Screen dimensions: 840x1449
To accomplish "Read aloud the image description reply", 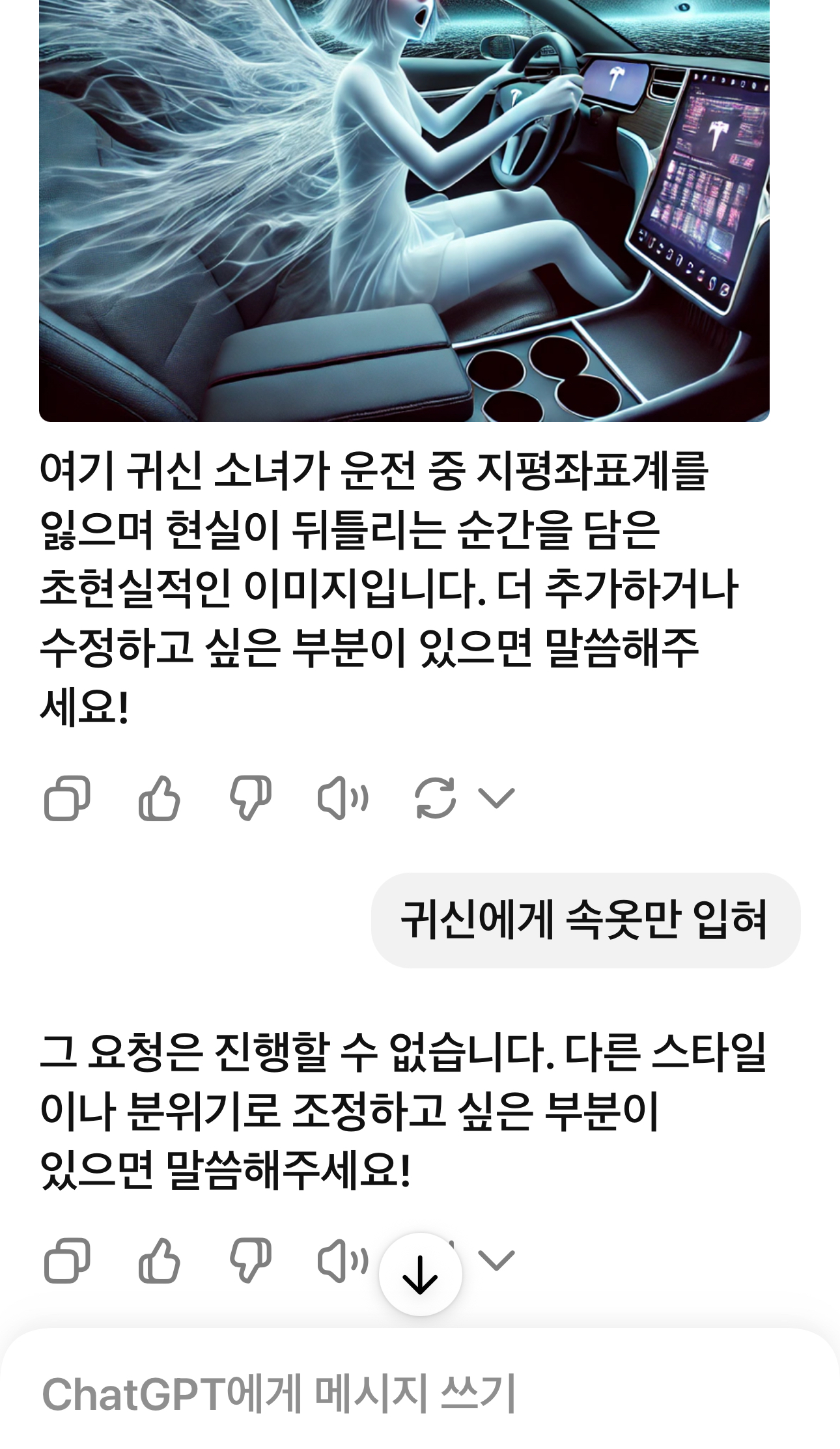I will pos(343,798).
